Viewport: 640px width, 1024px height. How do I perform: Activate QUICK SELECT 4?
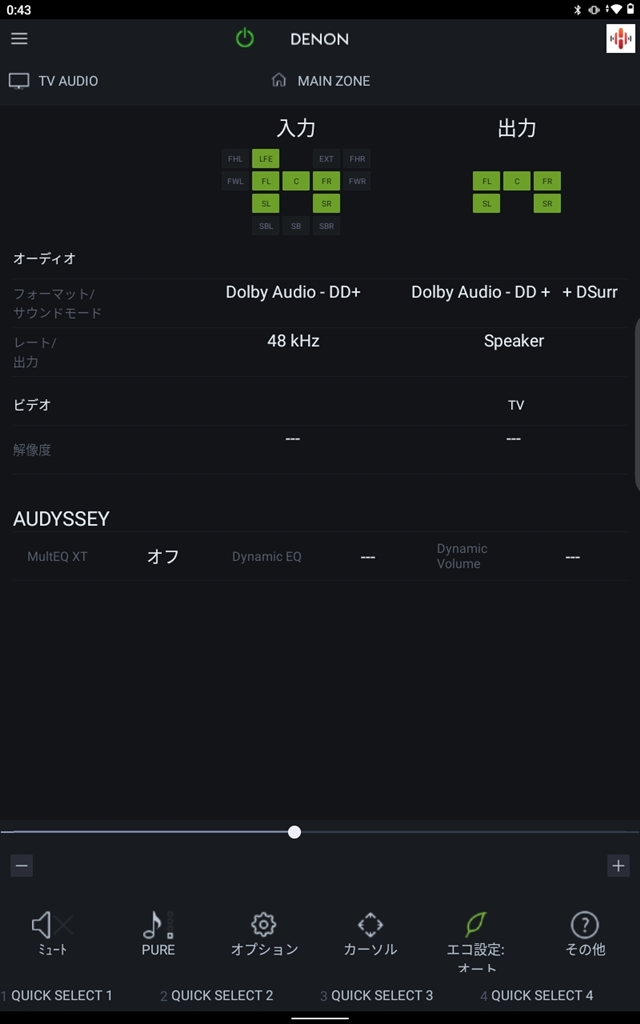(540, 995)
